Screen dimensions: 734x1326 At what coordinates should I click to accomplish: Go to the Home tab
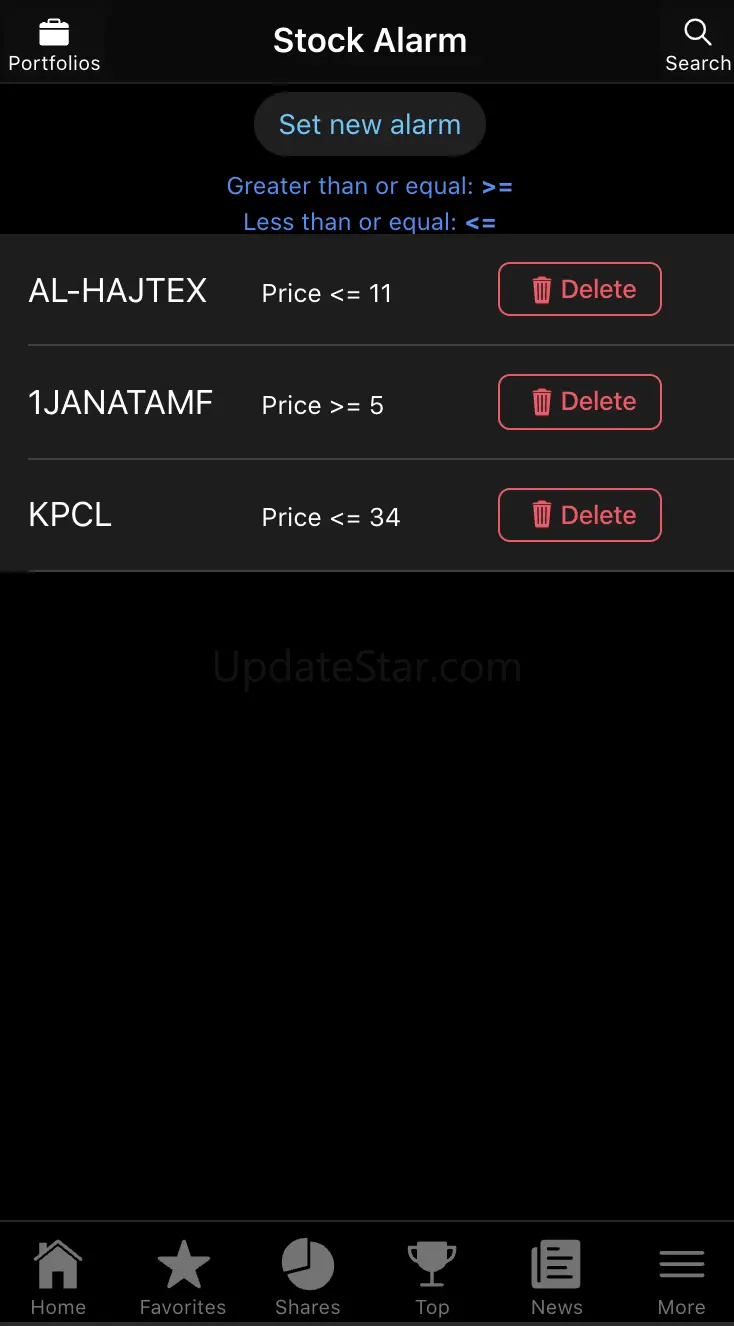pyautogui.click(x=58, y=1277)
